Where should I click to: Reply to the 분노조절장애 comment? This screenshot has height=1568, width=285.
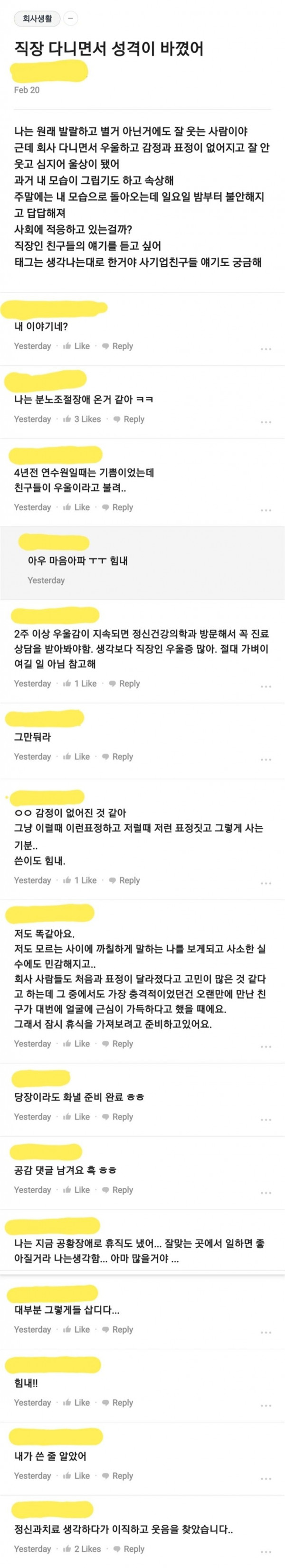[129, 419]
